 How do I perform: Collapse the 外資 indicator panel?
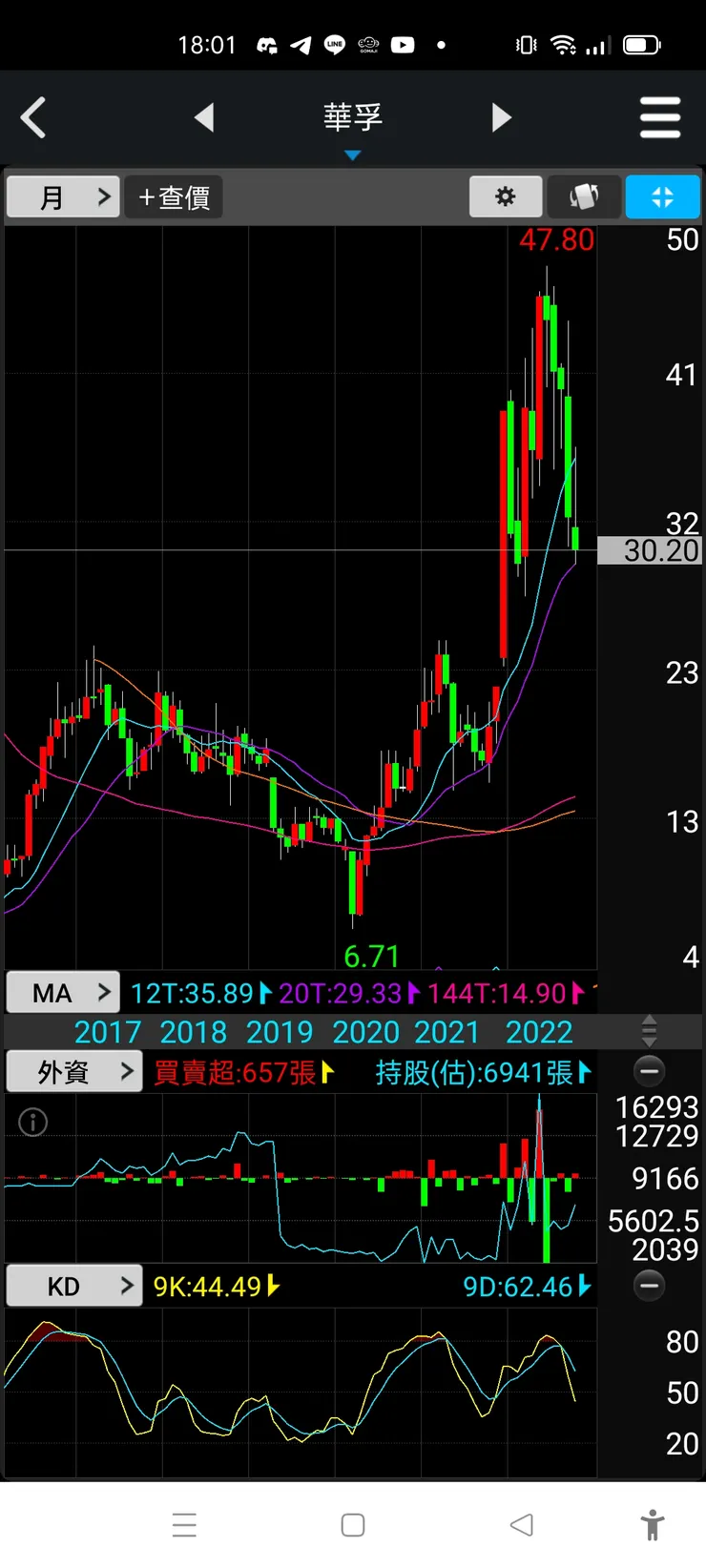click(x=649, y=1072)
